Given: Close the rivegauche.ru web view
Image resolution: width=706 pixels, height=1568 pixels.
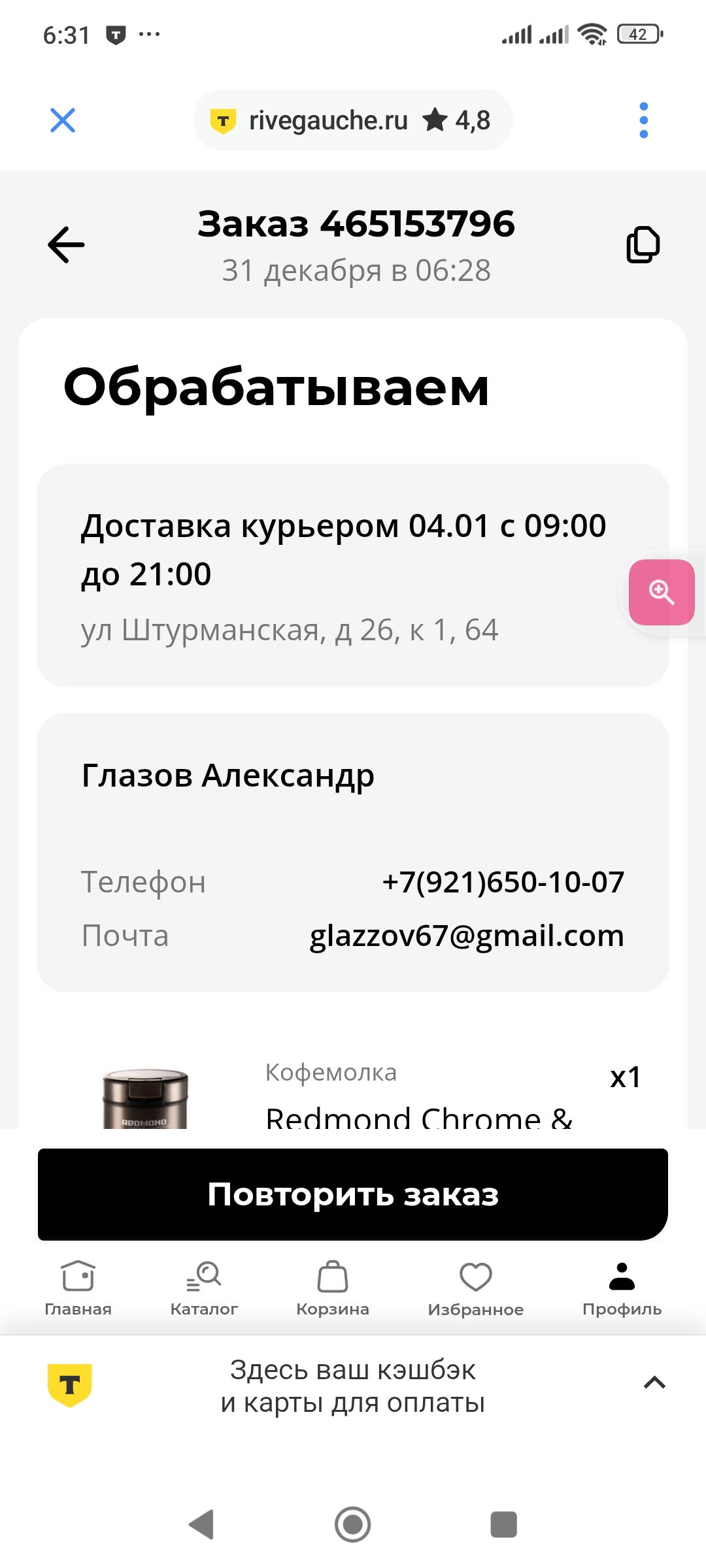Looking at the screenshot, I should point(63,120).
